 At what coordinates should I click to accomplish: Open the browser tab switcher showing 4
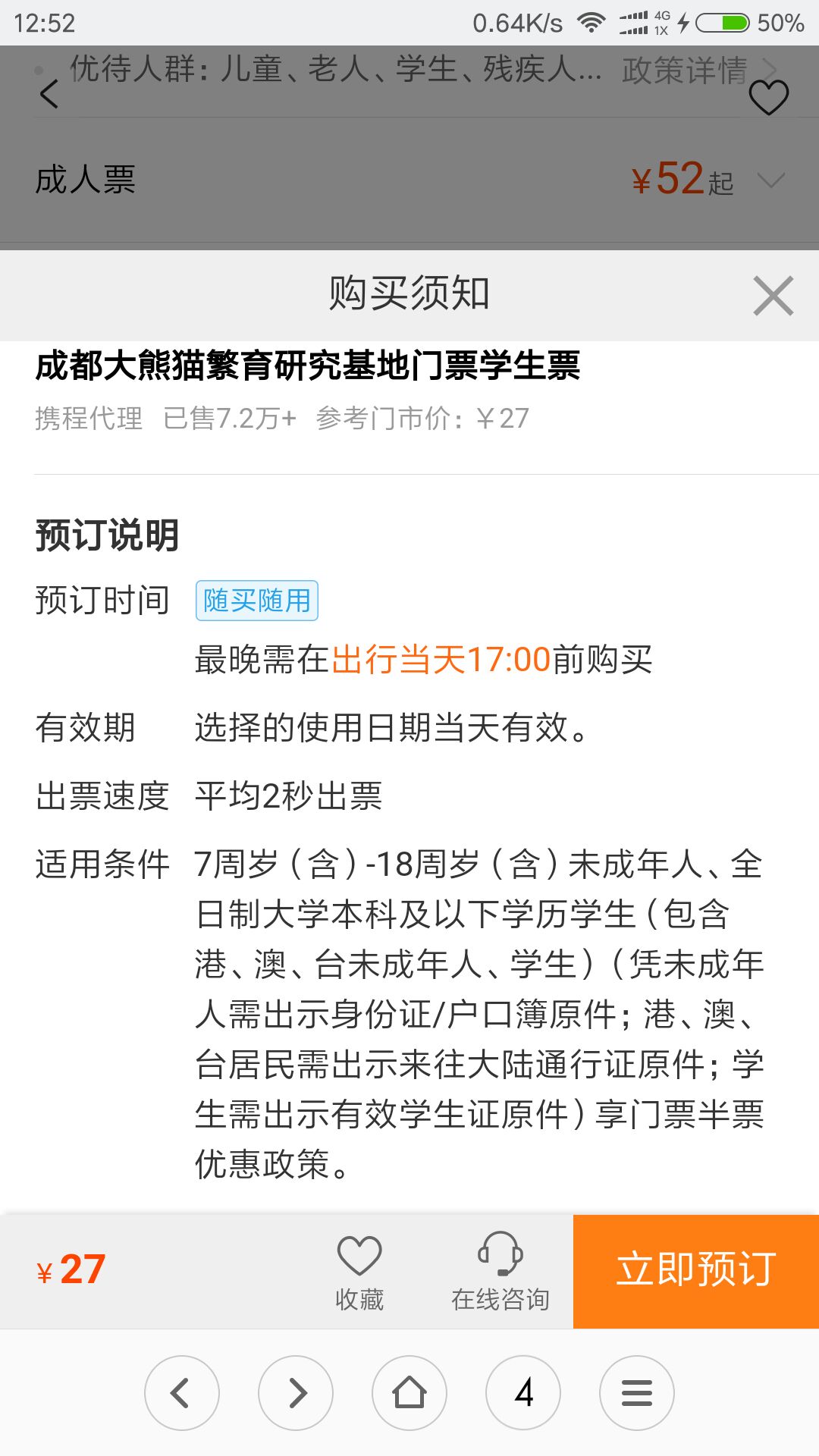[x=523, y=1392]
